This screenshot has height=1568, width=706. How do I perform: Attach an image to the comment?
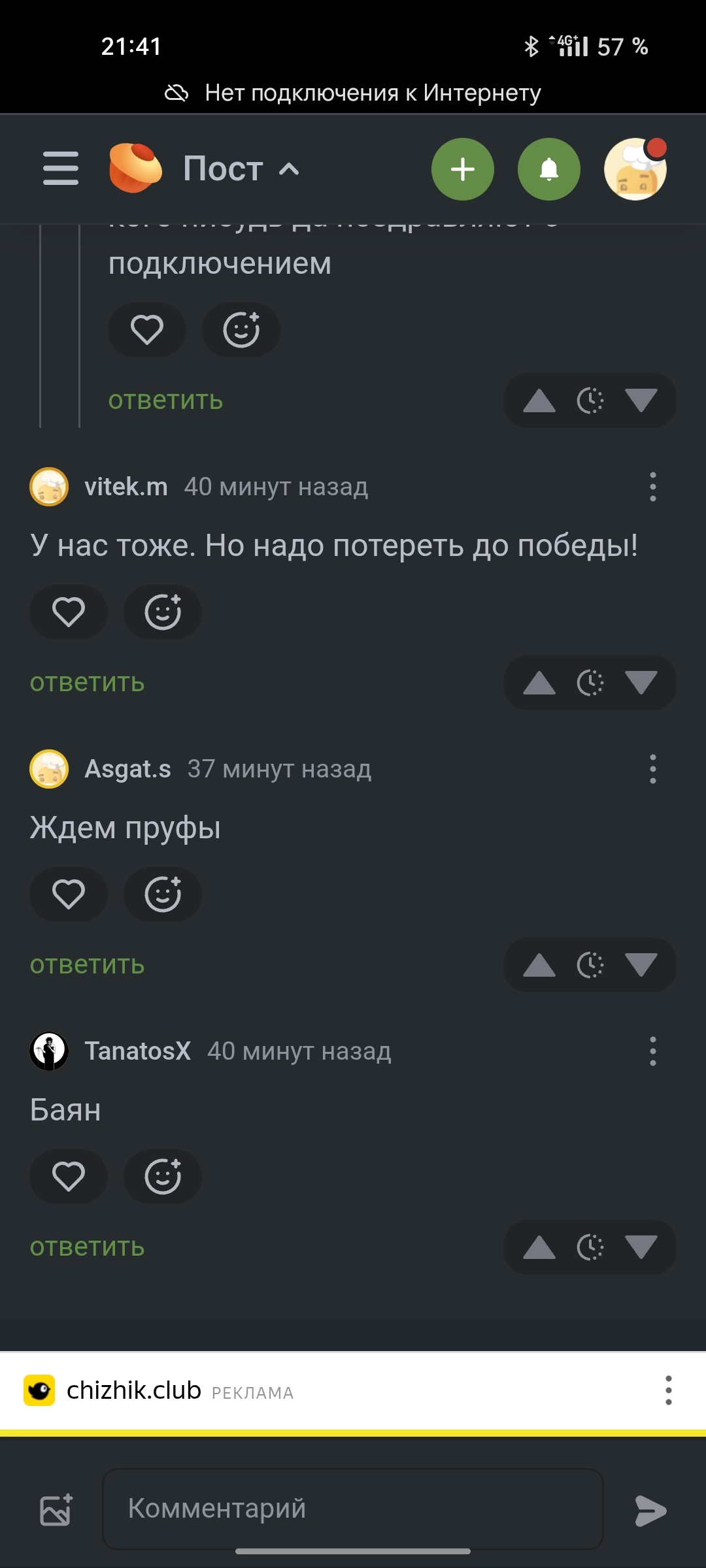click(56, 1509)
